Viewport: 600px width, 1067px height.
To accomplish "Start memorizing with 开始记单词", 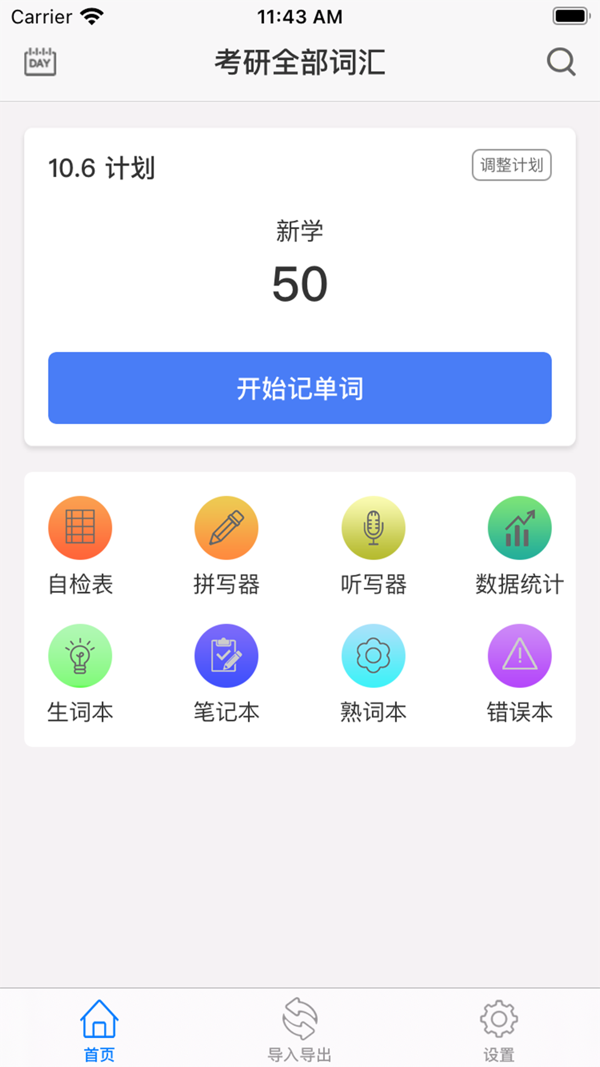I will tap(300, 388).
